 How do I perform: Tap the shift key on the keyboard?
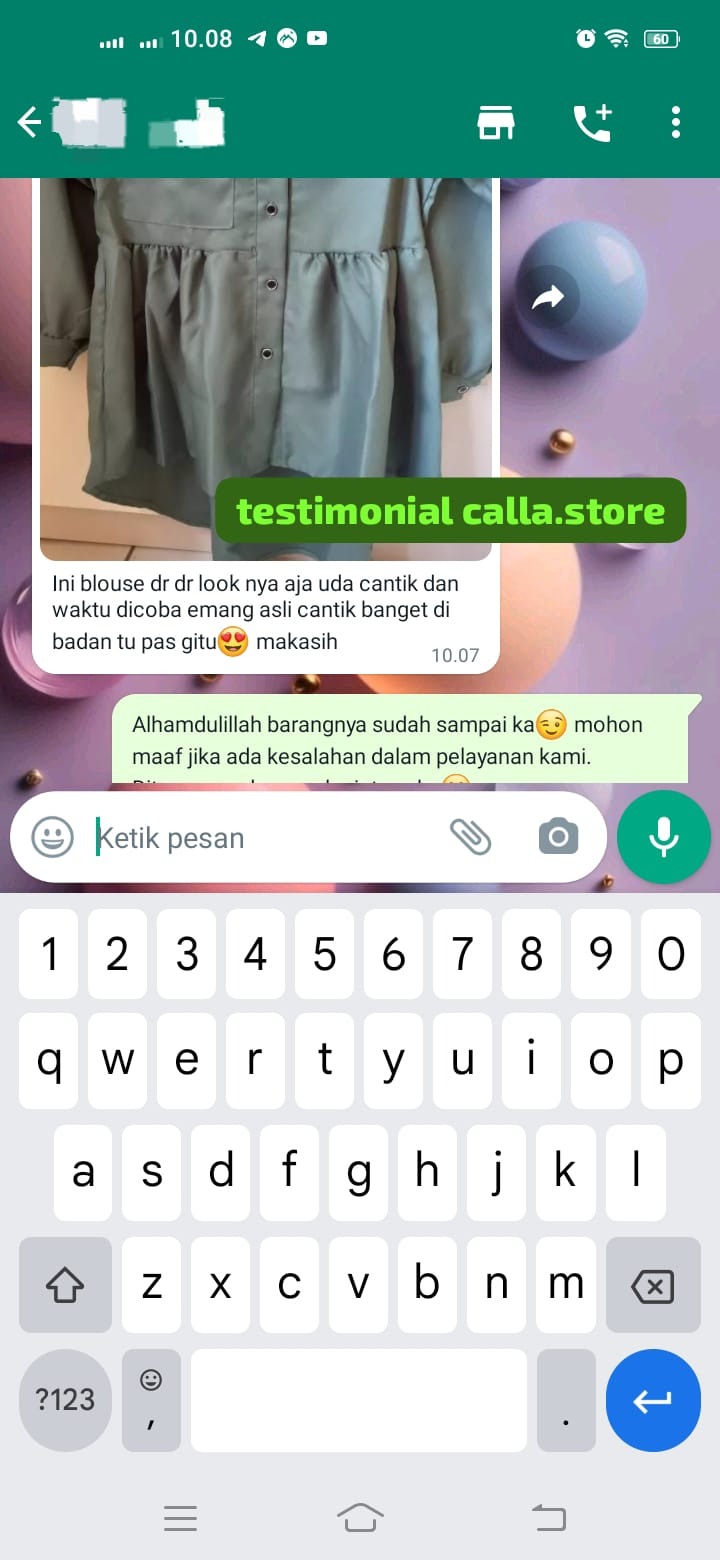tap(65, 1285)
